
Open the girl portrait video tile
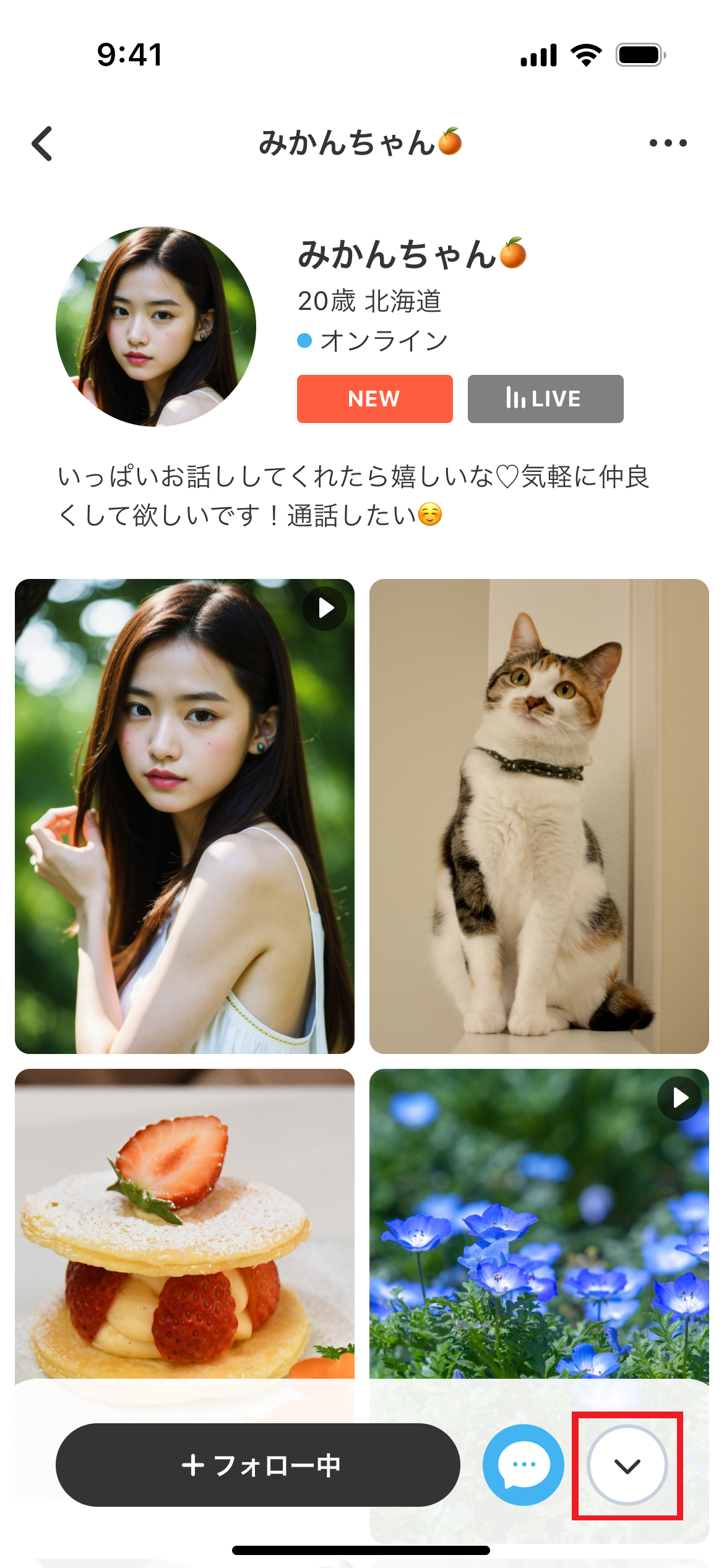click(x=184, y=816)
